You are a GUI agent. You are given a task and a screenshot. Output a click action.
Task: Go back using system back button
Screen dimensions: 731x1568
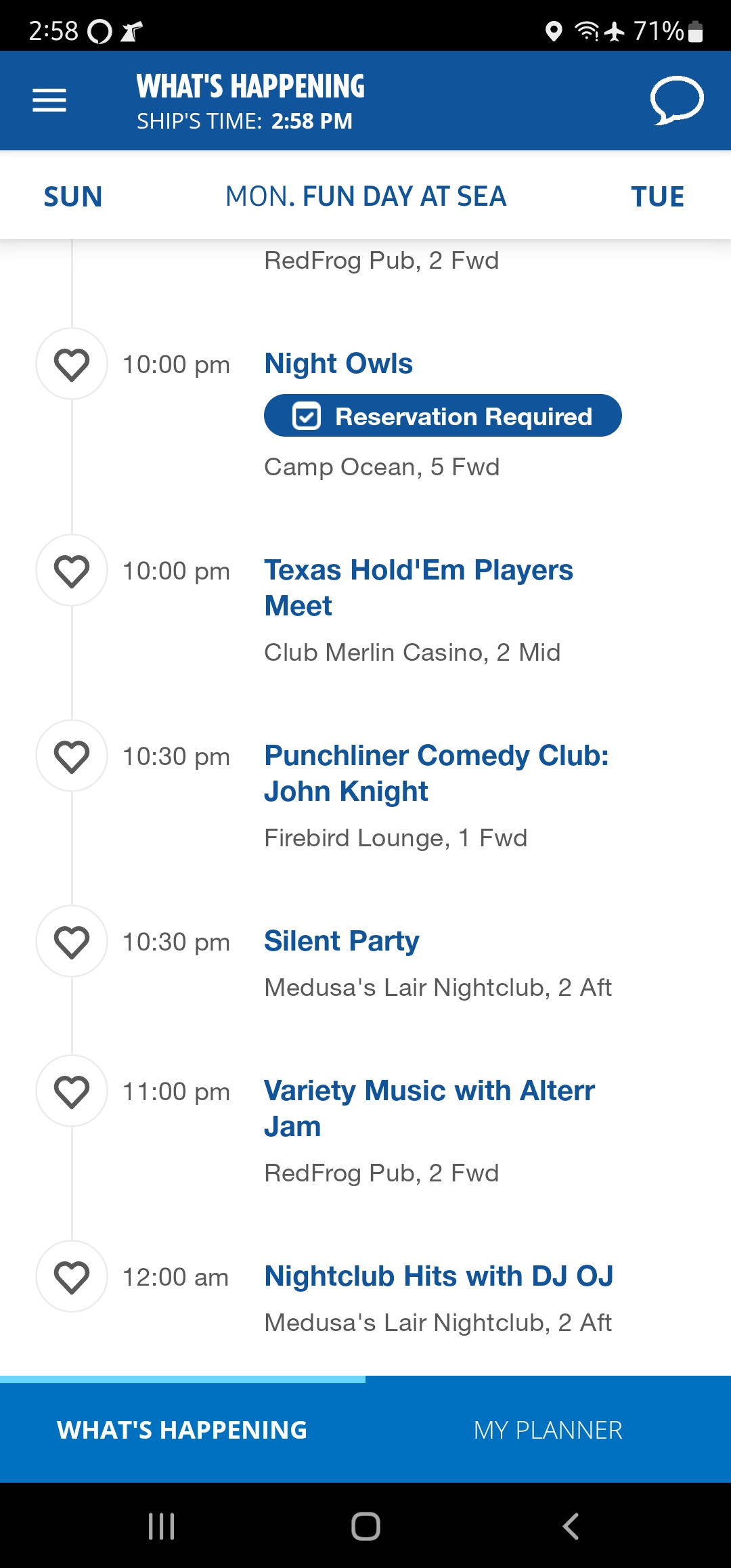(571, 1526)
